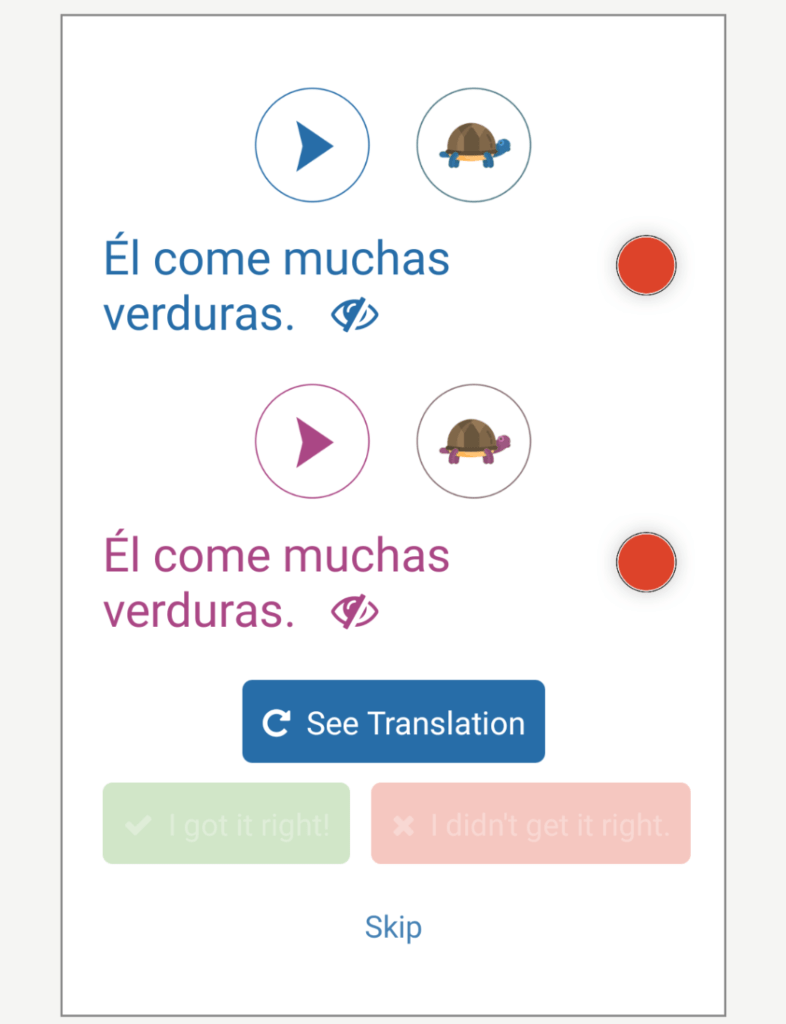Record your voice for the pink sentence
This screenshot has width=786, height=1024.
(x=646, y=562)
